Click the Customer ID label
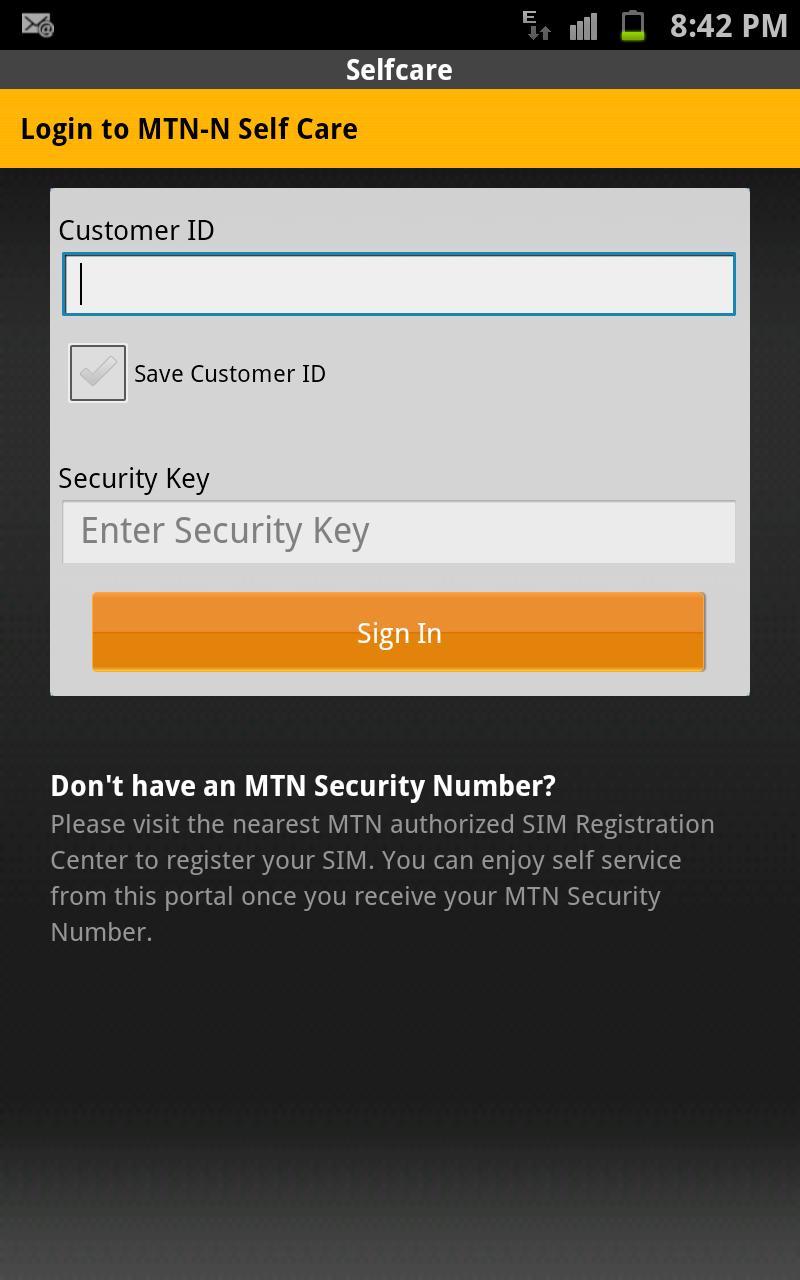Screen dimensions: 800x1280 135,230
